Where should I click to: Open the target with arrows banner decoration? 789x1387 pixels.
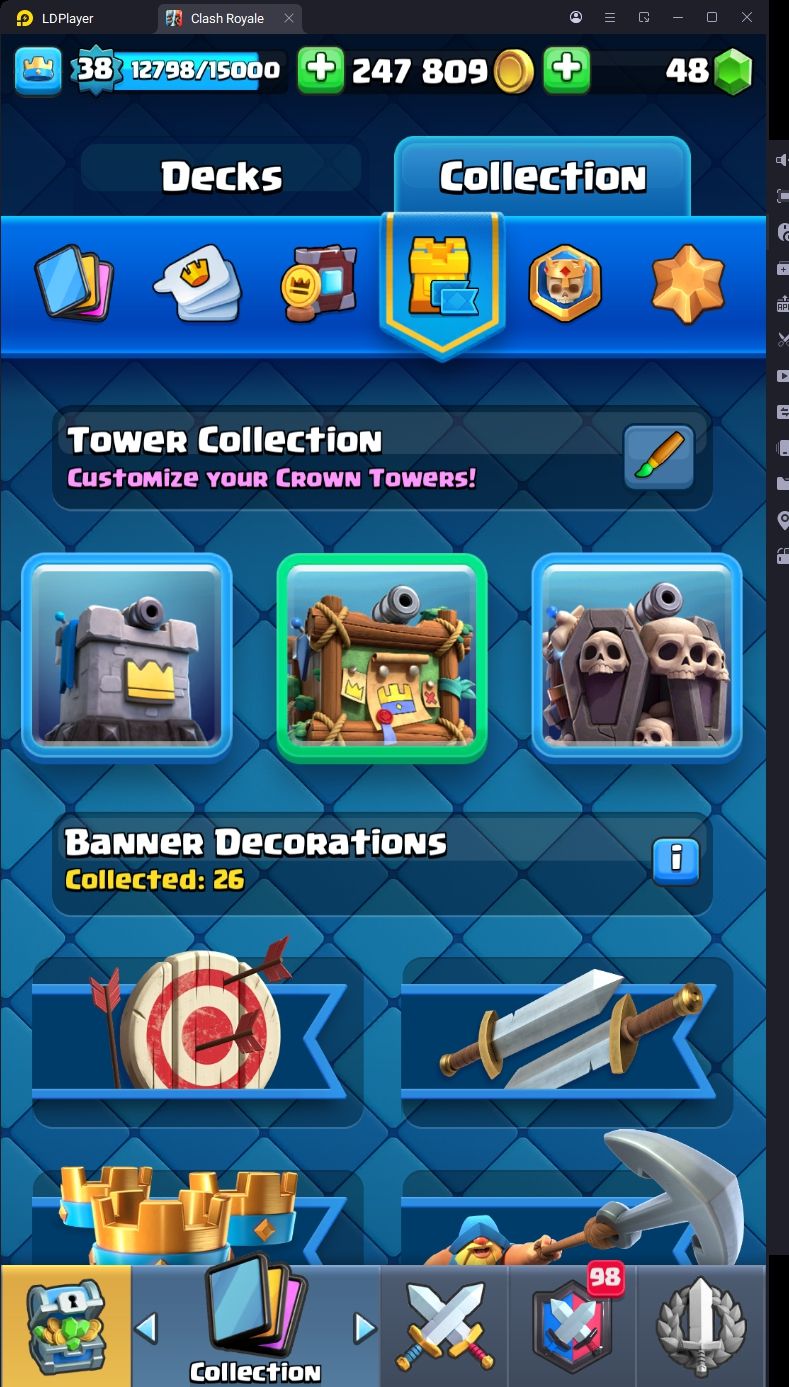pos(198,1027)
